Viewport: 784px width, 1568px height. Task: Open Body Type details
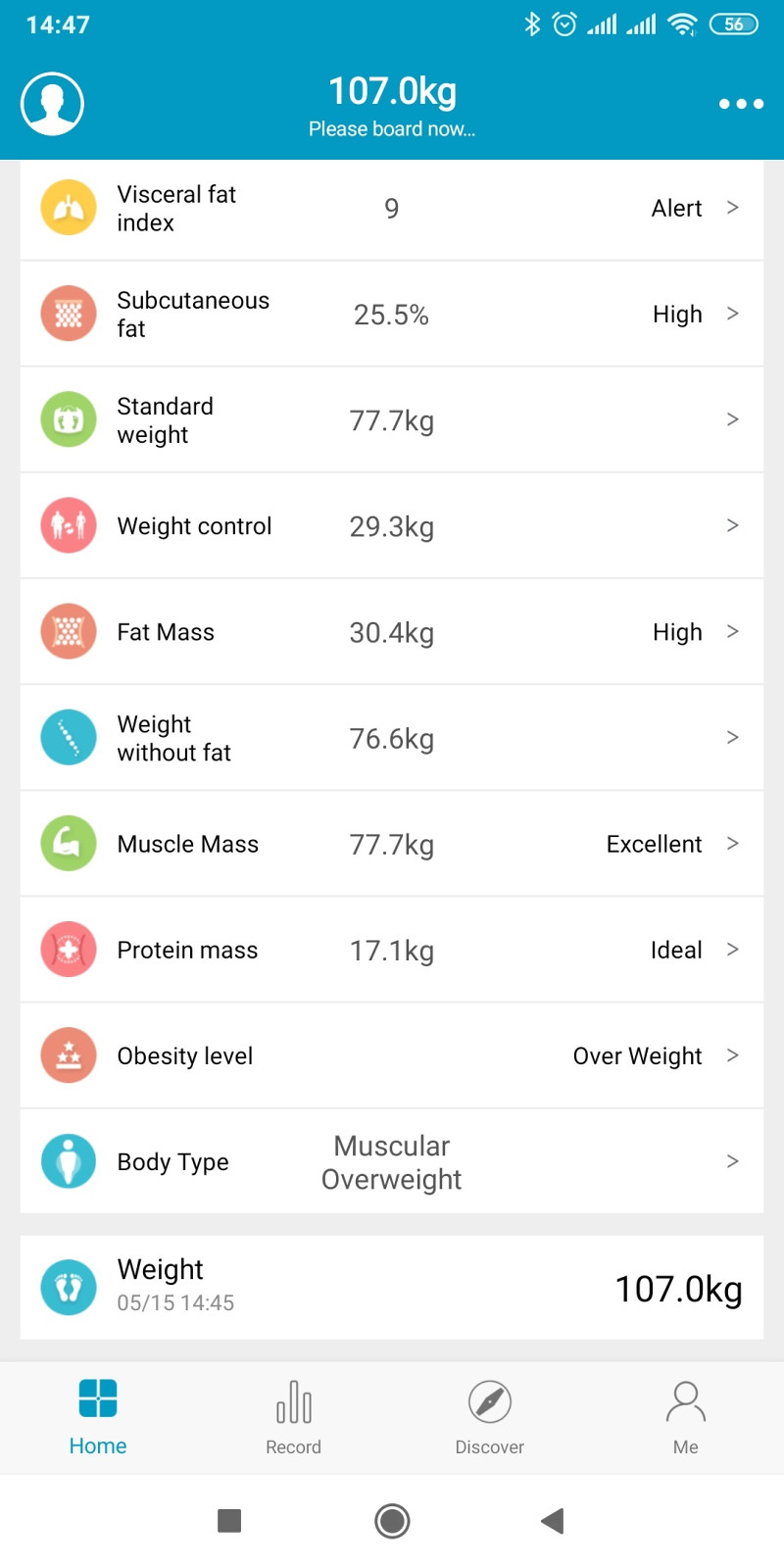click(x=392, y=1161)
